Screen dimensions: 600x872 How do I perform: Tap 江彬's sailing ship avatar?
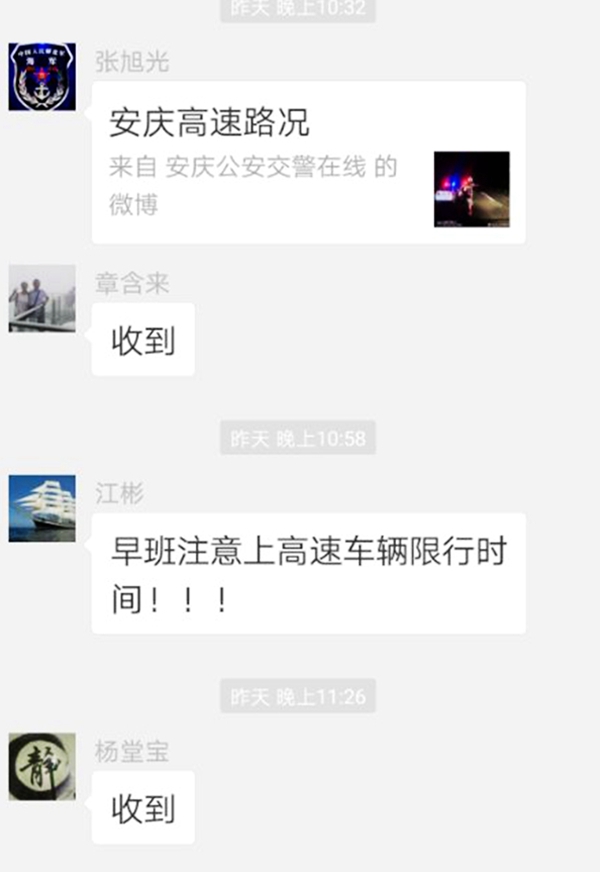[42, 508]
